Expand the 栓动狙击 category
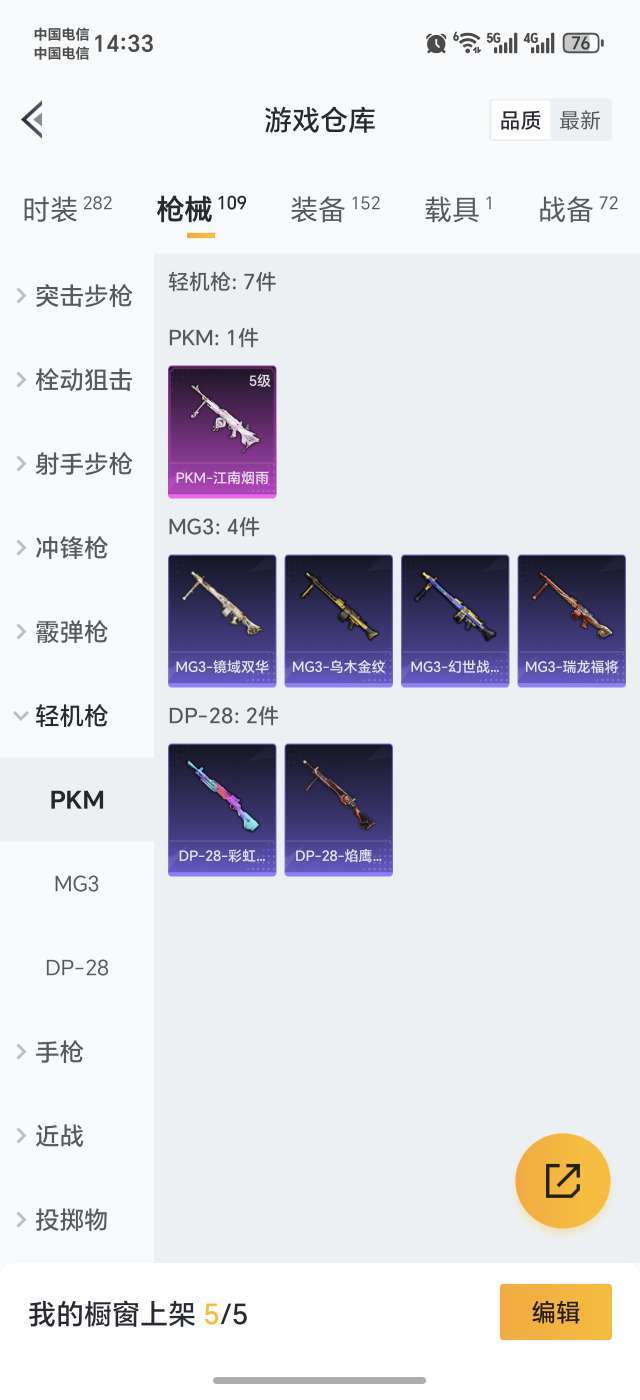The width and height of the screenshot is (640, 1400). (76, 380)
